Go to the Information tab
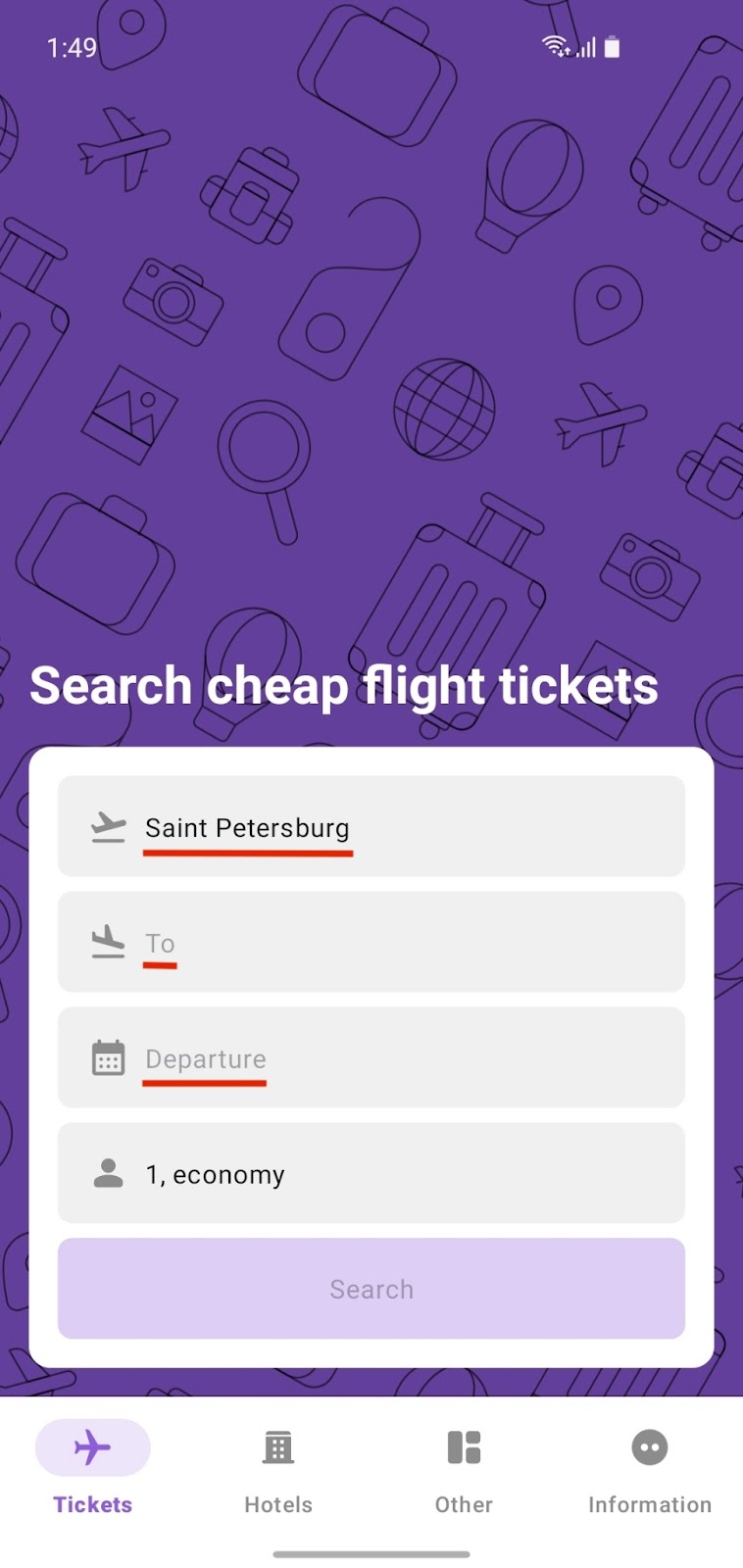 click(650, 1468)
